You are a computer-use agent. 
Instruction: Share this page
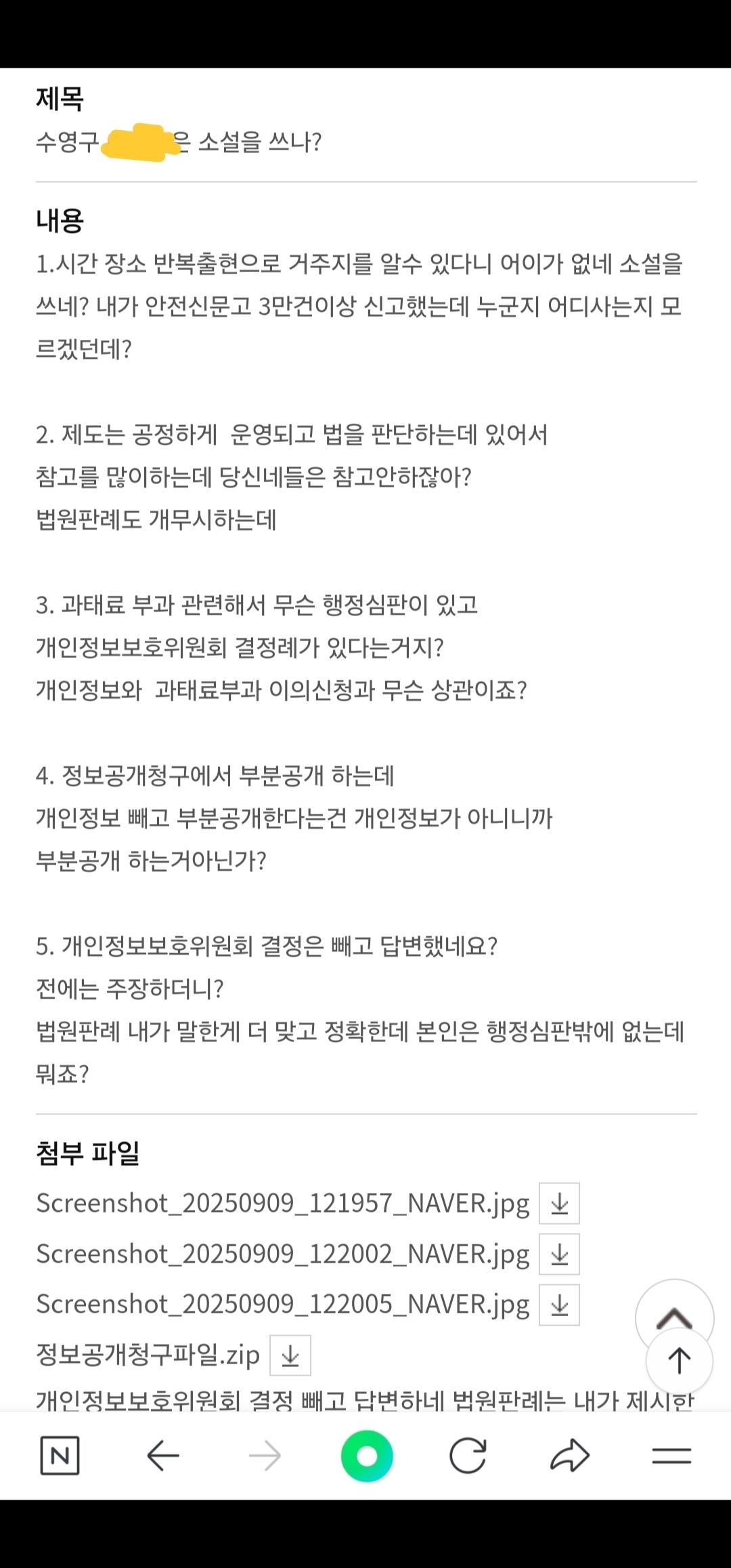click(570, 1456)
